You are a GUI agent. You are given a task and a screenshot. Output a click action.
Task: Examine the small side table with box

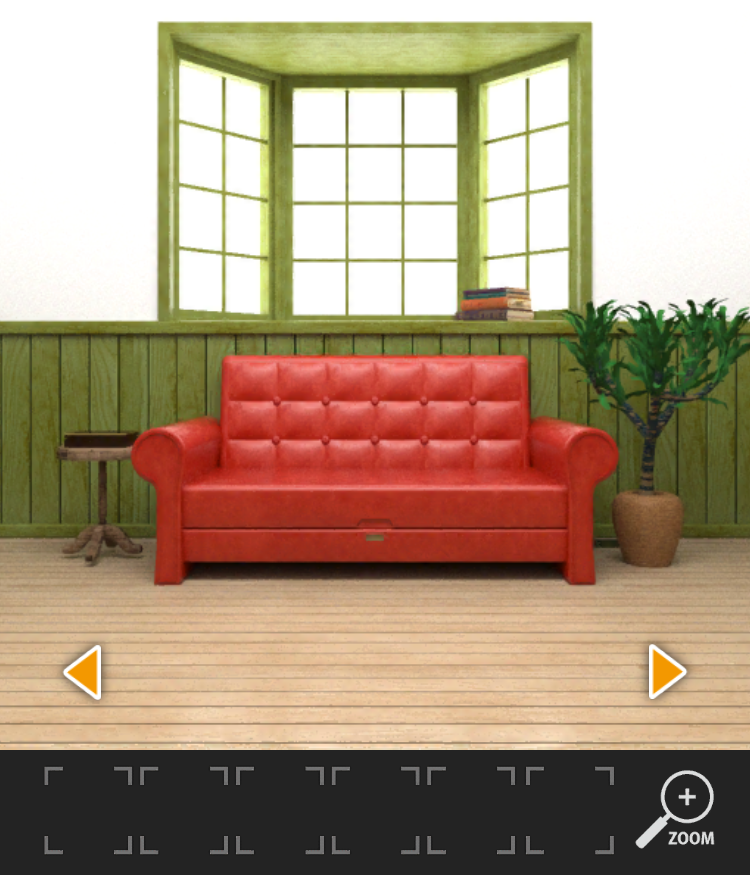100,490
